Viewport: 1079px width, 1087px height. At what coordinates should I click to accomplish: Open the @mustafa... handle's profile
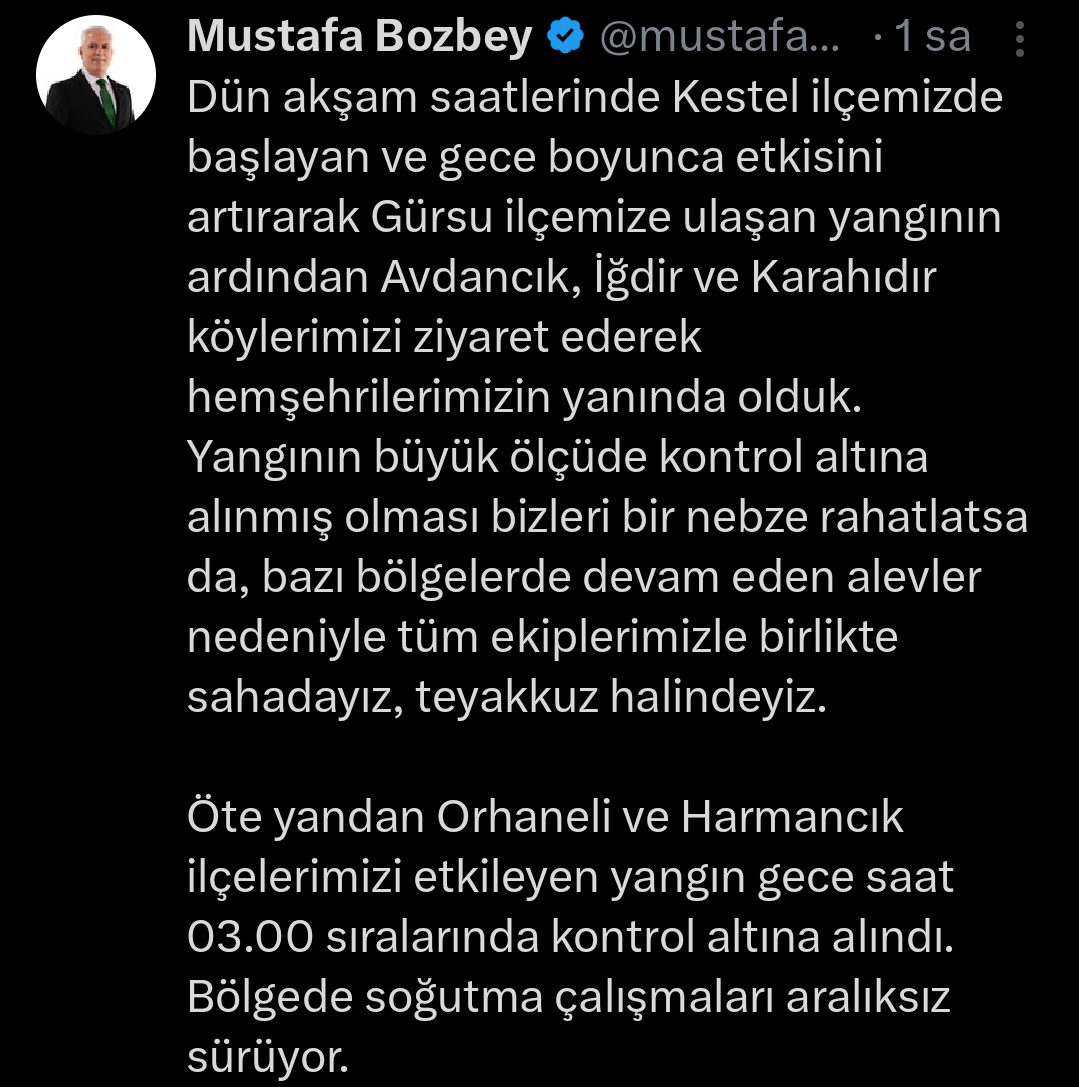tap(719, 38)
